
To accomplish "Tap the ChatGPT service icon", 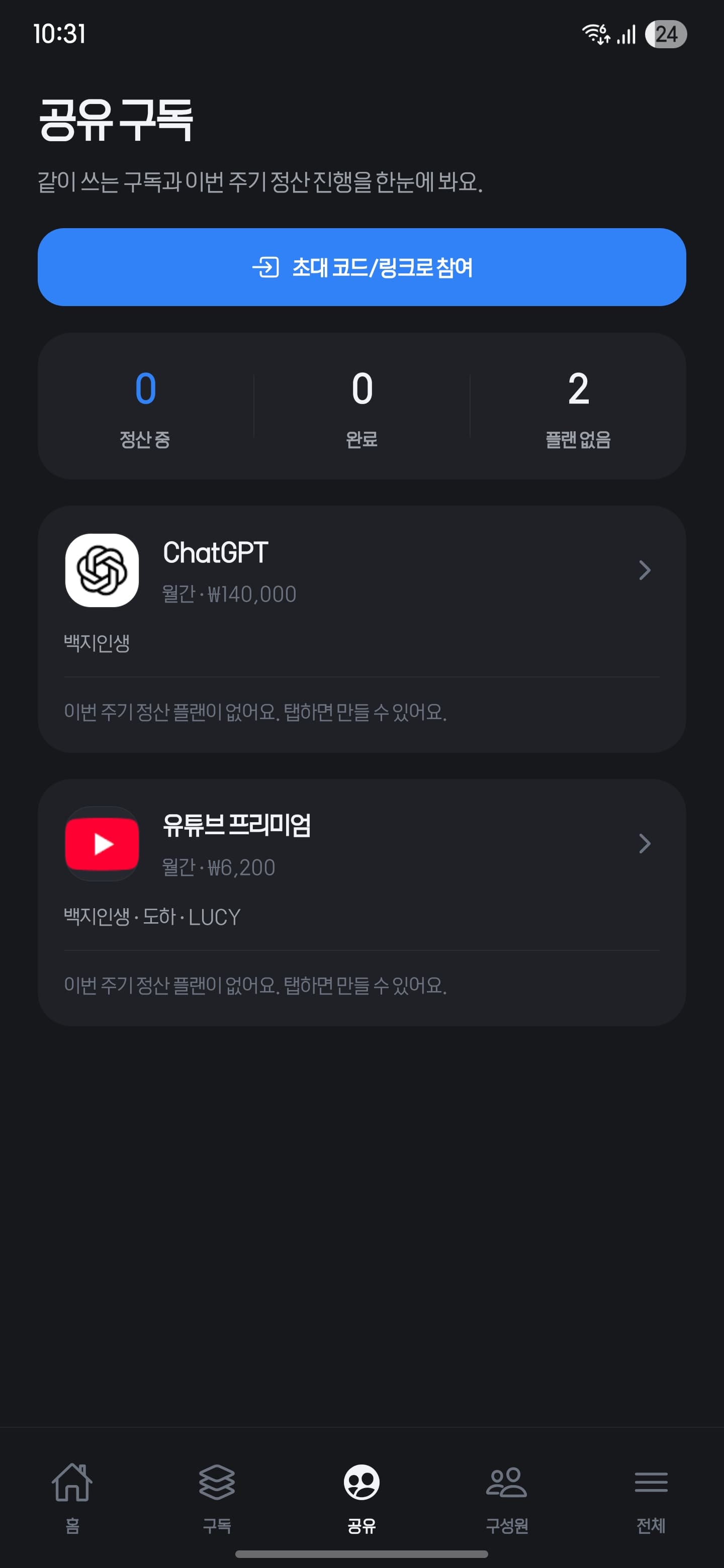I will tap(102, 570).
